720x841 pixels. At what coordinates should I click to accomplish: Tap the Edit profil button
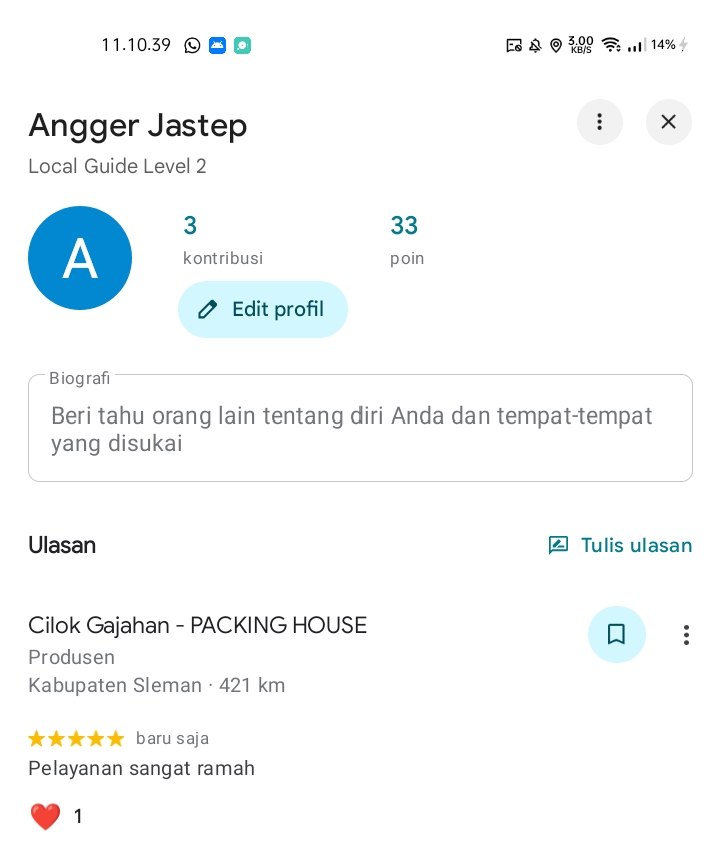(x=263, y=309)
